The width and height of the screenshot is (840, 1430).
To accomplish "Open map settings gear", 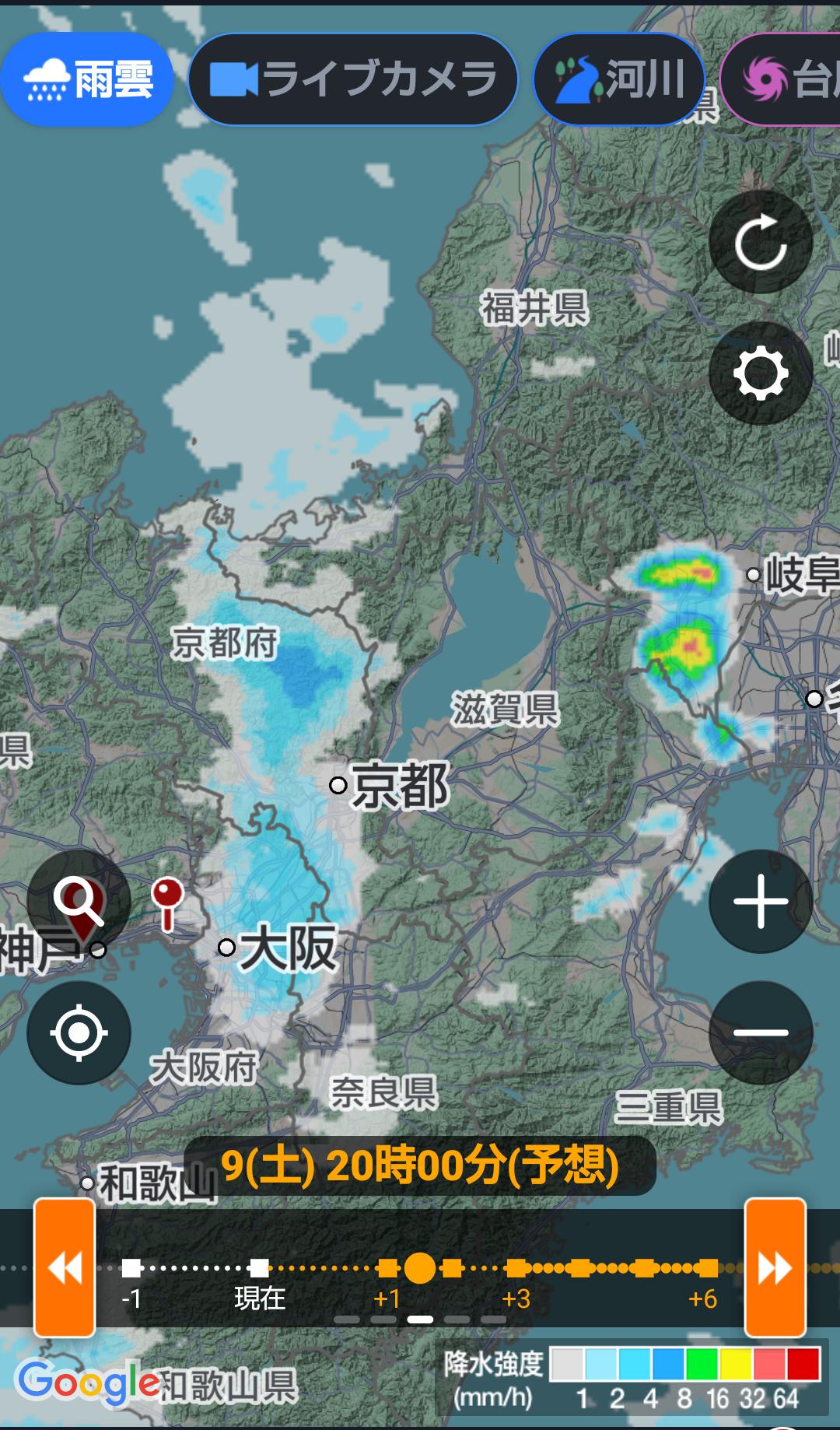I will 761,373.
